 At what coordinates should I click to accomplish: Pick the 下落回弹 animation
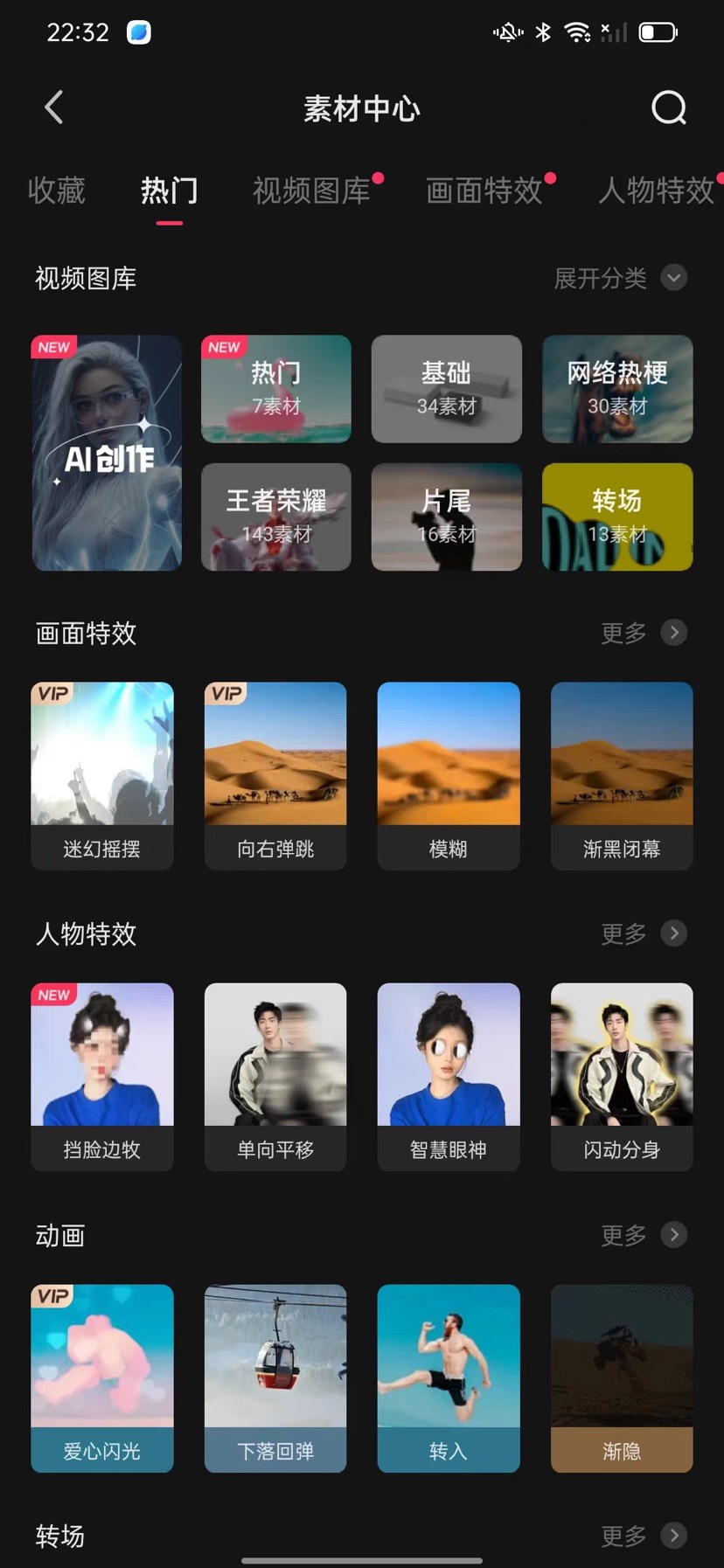coord(275,1377)
